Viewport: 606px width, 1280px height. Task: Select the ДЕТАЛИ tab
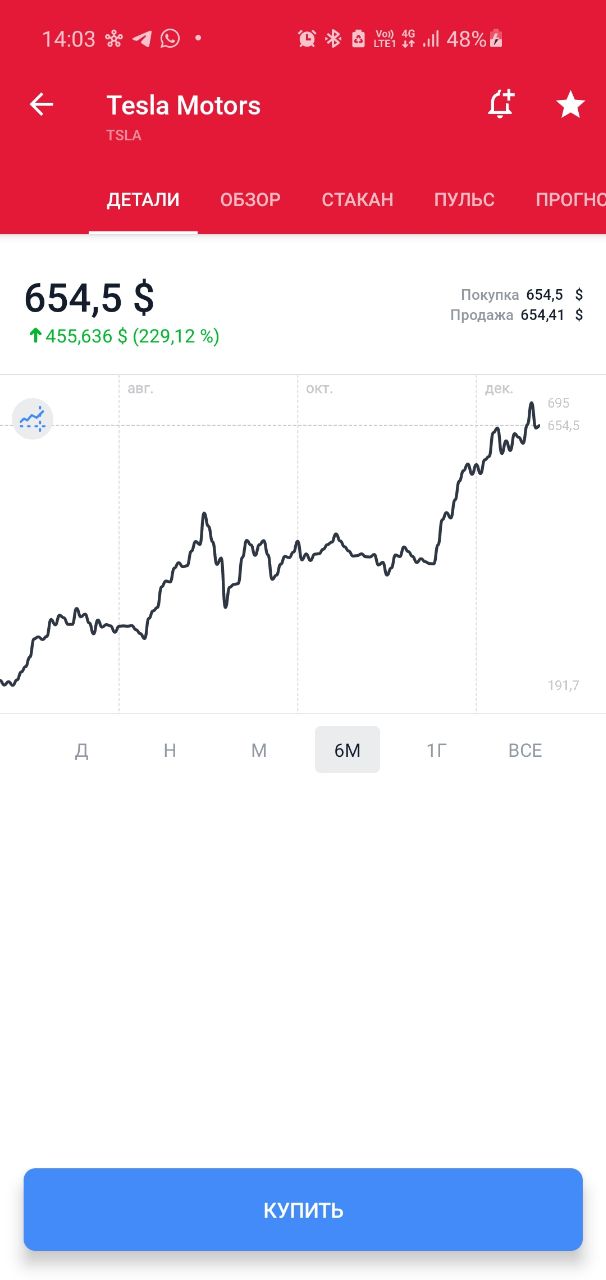143,200
